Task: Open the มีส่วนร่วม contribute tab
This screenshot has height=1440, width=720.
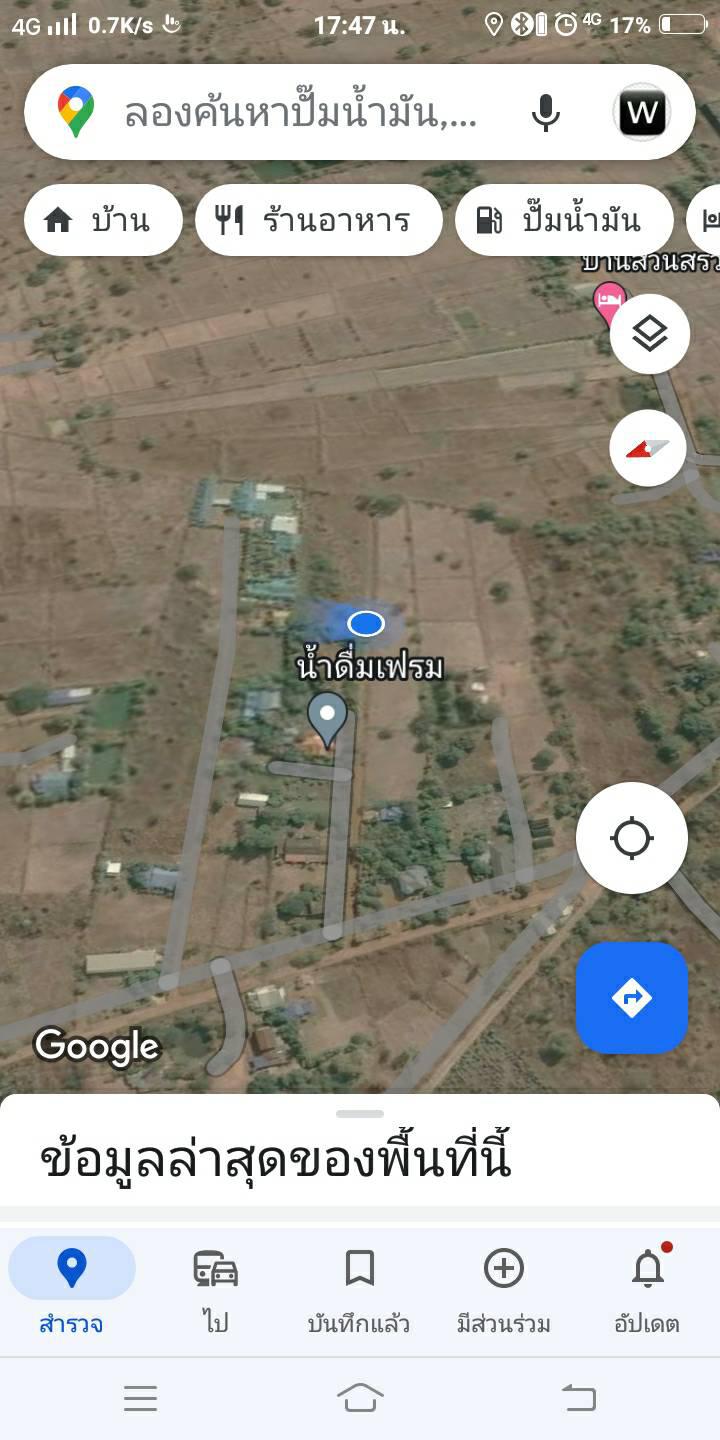Action: 504,1288
